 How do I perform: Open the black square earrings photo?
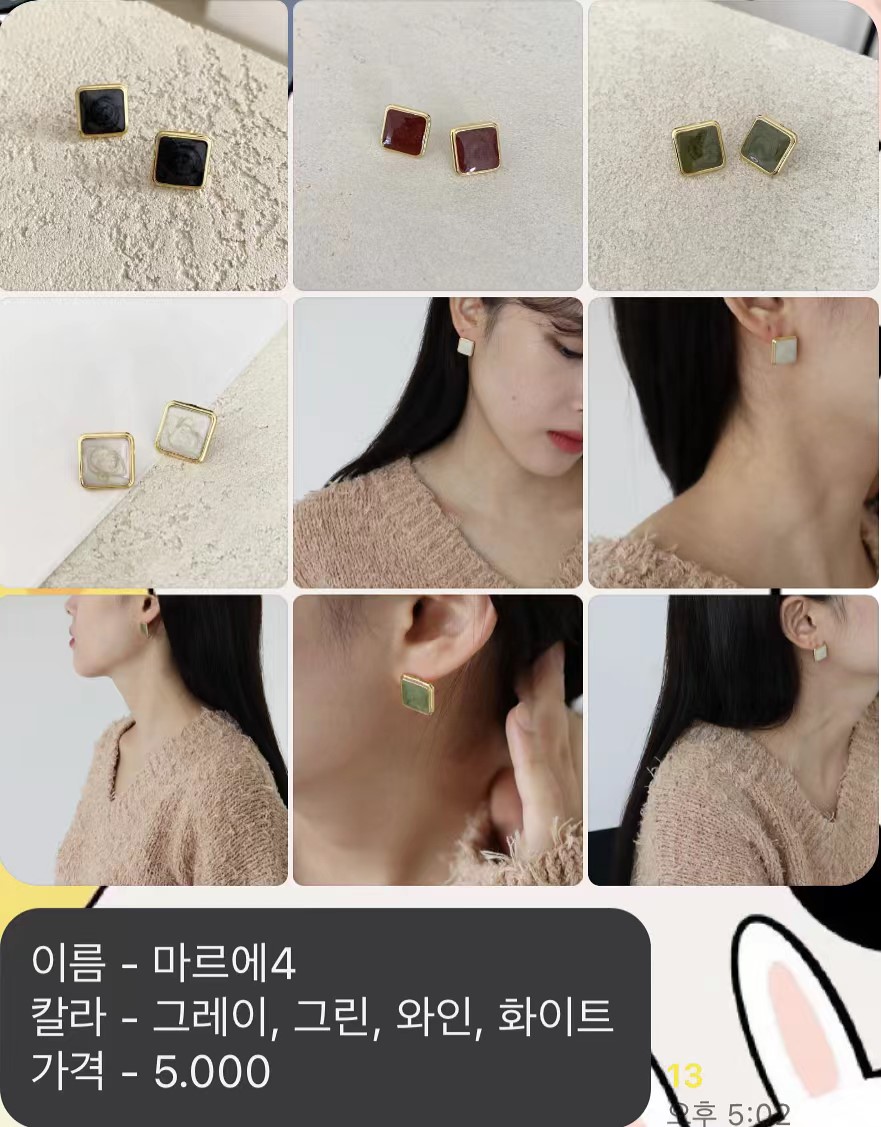pyautogui.click(x=143, y=146)
